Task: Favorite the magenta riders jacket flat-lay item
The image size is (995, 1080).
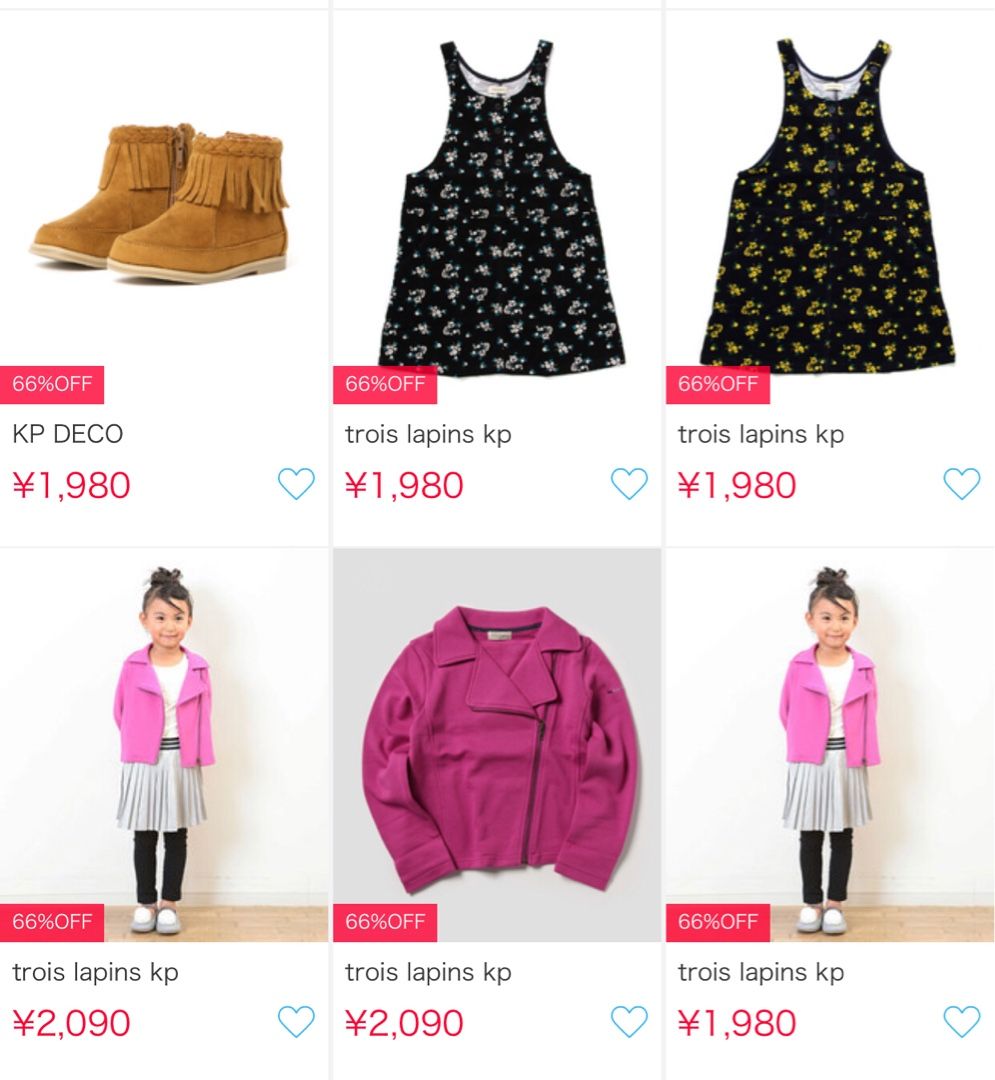Action: (x=629, y=1022)
